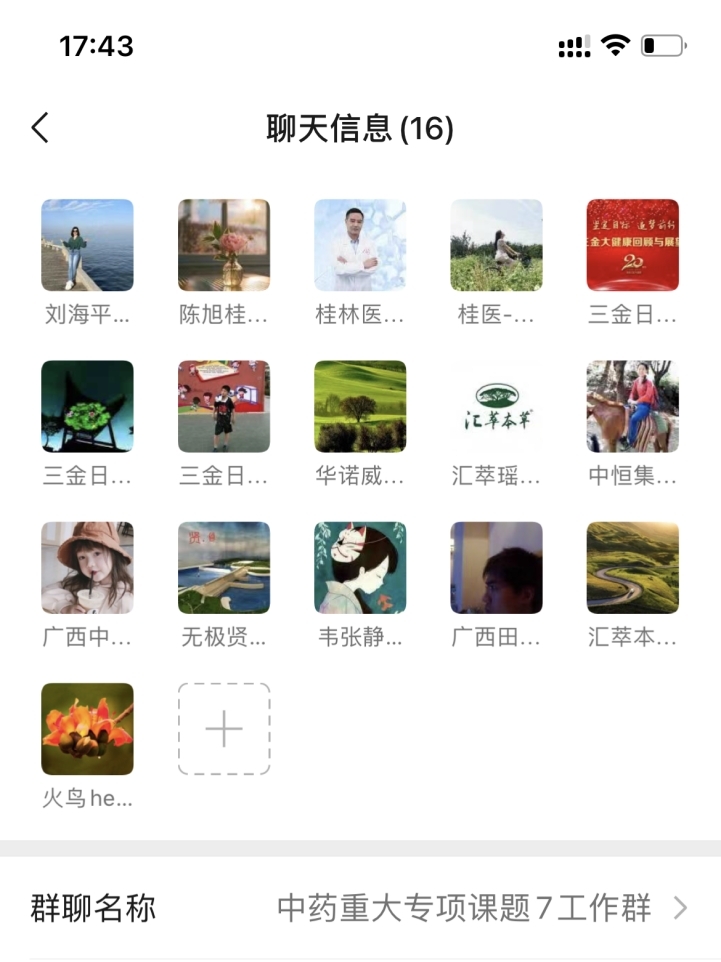This screenshot has width=721, height=962.
Task: Open the 桂林医 member avatar
Action: click(360, 245)
